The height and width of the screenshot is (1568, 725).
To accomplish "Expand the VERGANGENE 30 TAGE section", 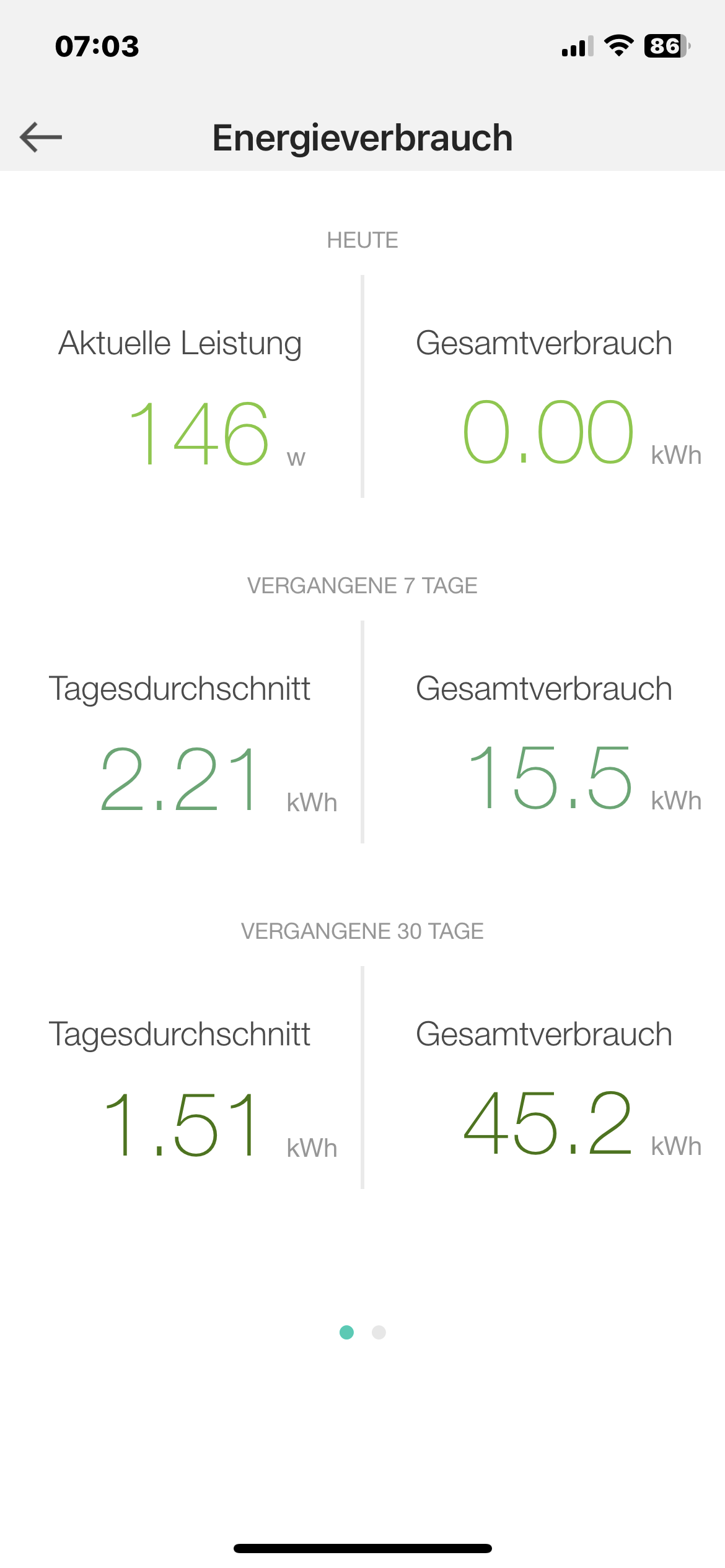I will pyautogui.click(x=362, y=931).
